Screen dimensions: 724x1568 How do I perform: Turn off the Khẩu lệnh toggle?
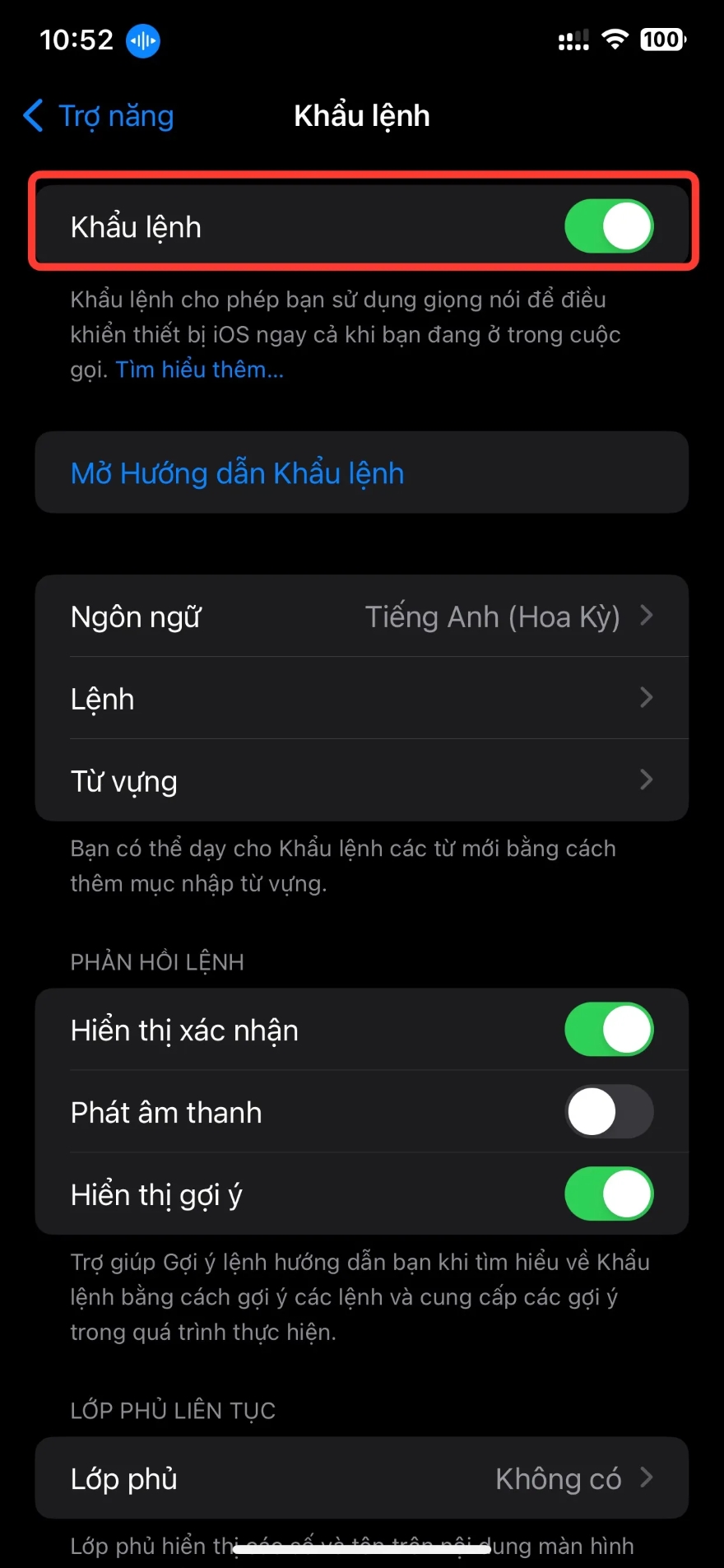pyautogui.click(x=608, y=226)
